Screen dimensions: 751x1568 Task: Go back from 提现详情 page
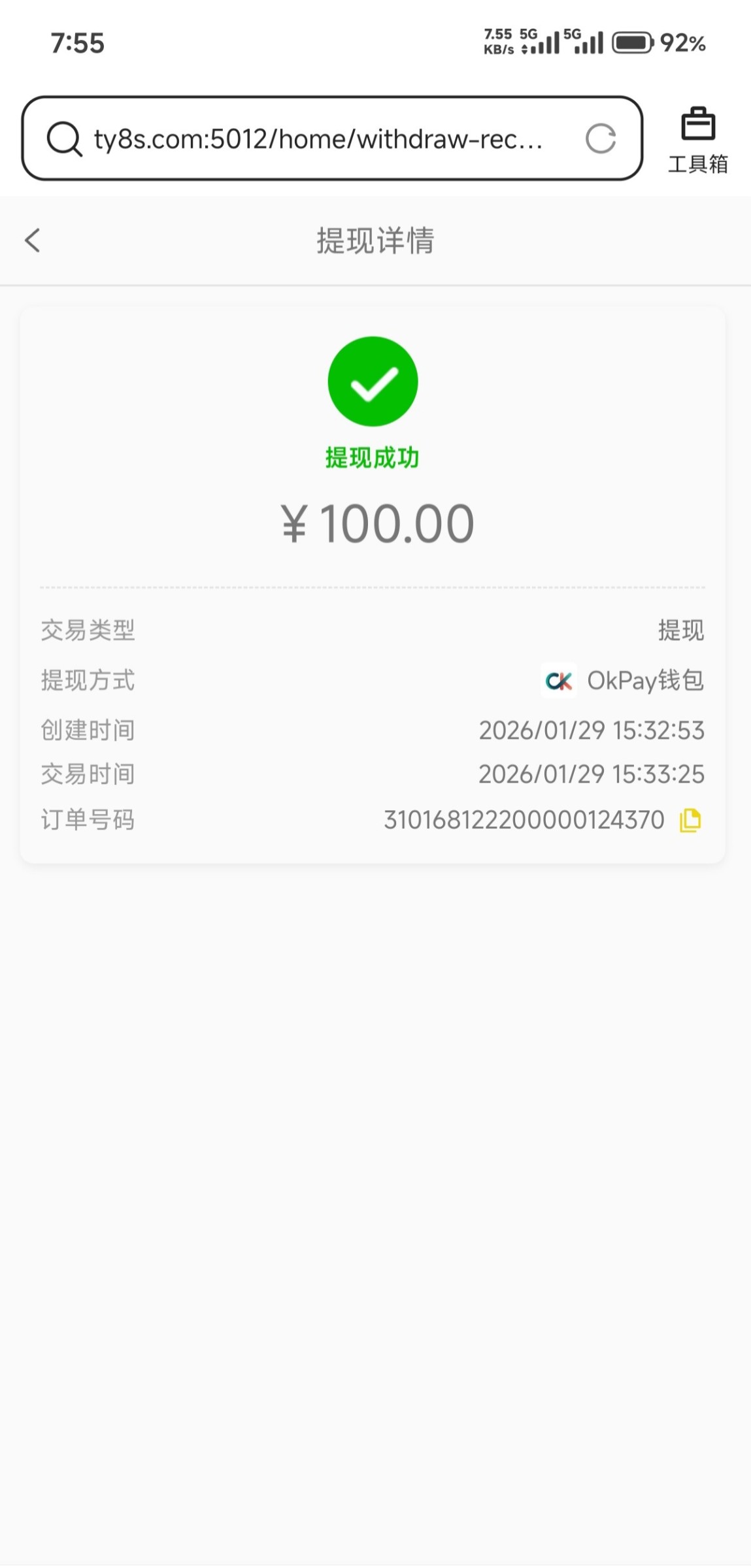(33, 240)
